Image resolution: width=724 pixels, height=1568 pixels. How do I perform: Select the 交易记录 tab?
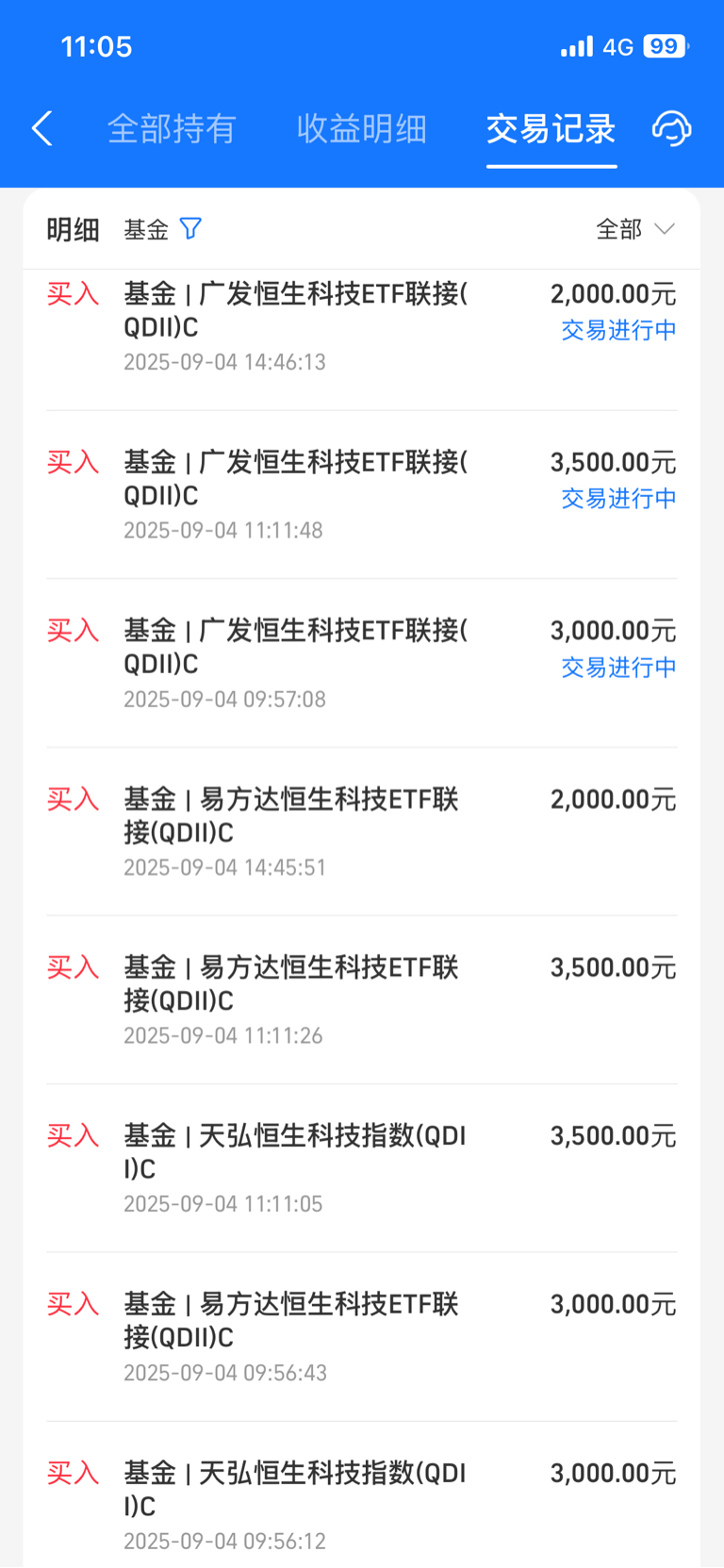click(x=551, y=128)
